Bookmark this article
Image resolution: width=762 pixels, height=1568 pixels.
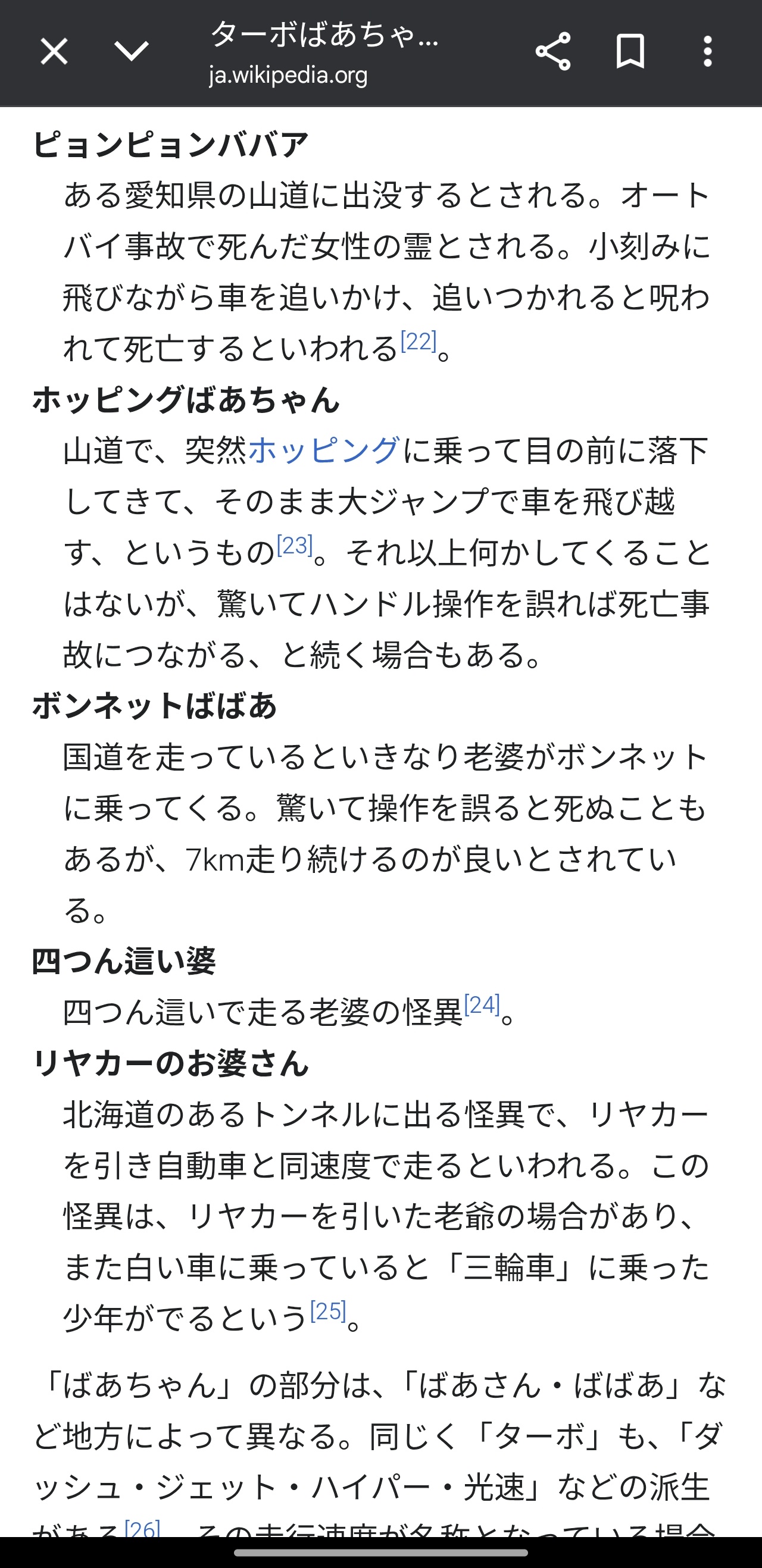[630, 52]
